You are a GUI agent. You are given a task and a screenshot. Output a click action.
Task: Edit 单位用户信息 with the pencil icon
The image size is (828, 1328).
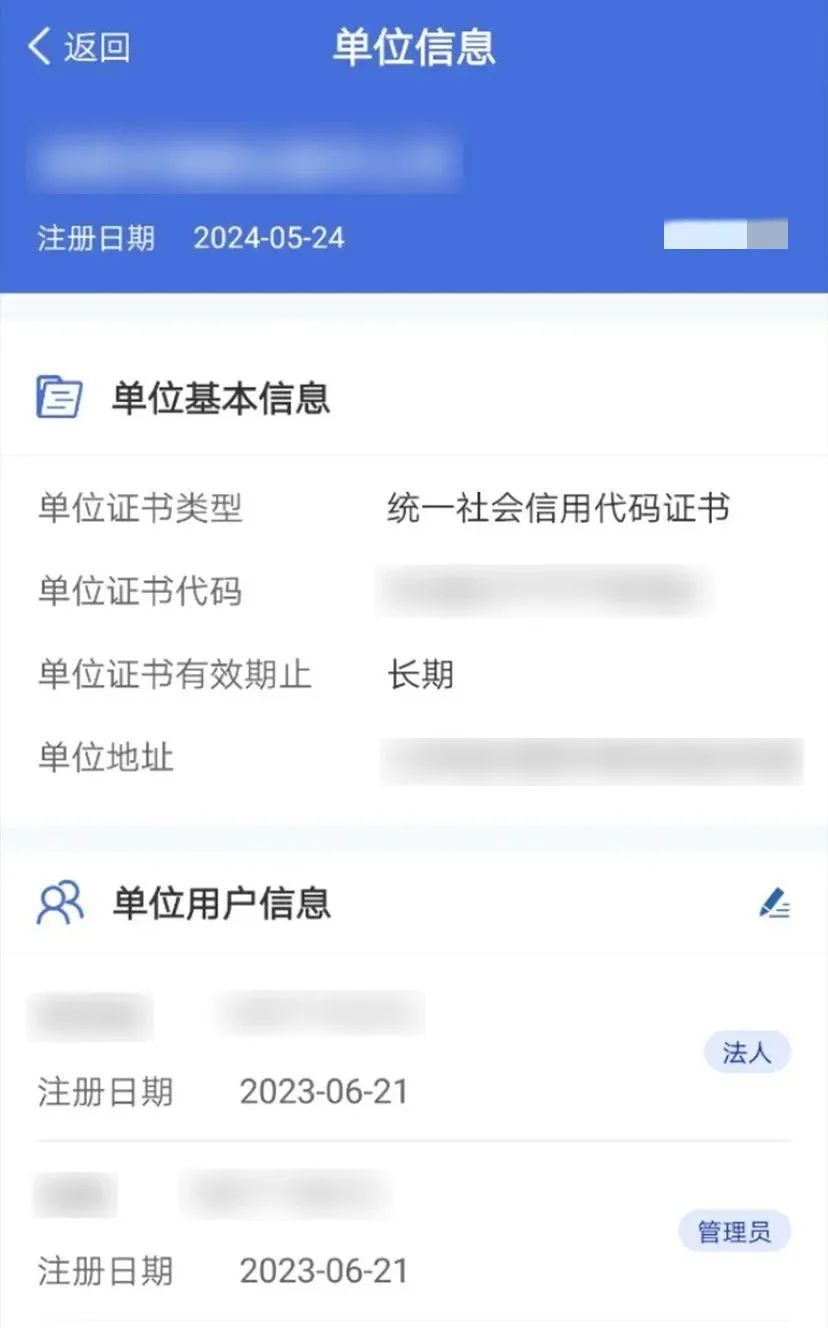coord(774,903)
